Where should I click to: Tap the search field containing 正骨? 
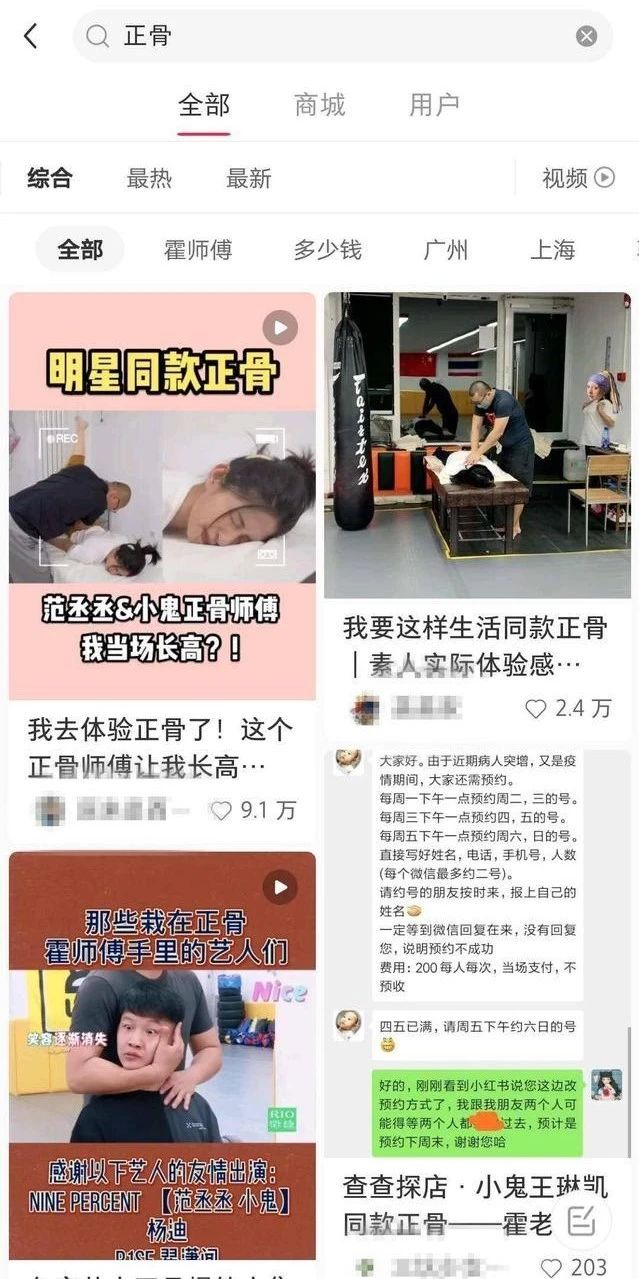[330, 37]
